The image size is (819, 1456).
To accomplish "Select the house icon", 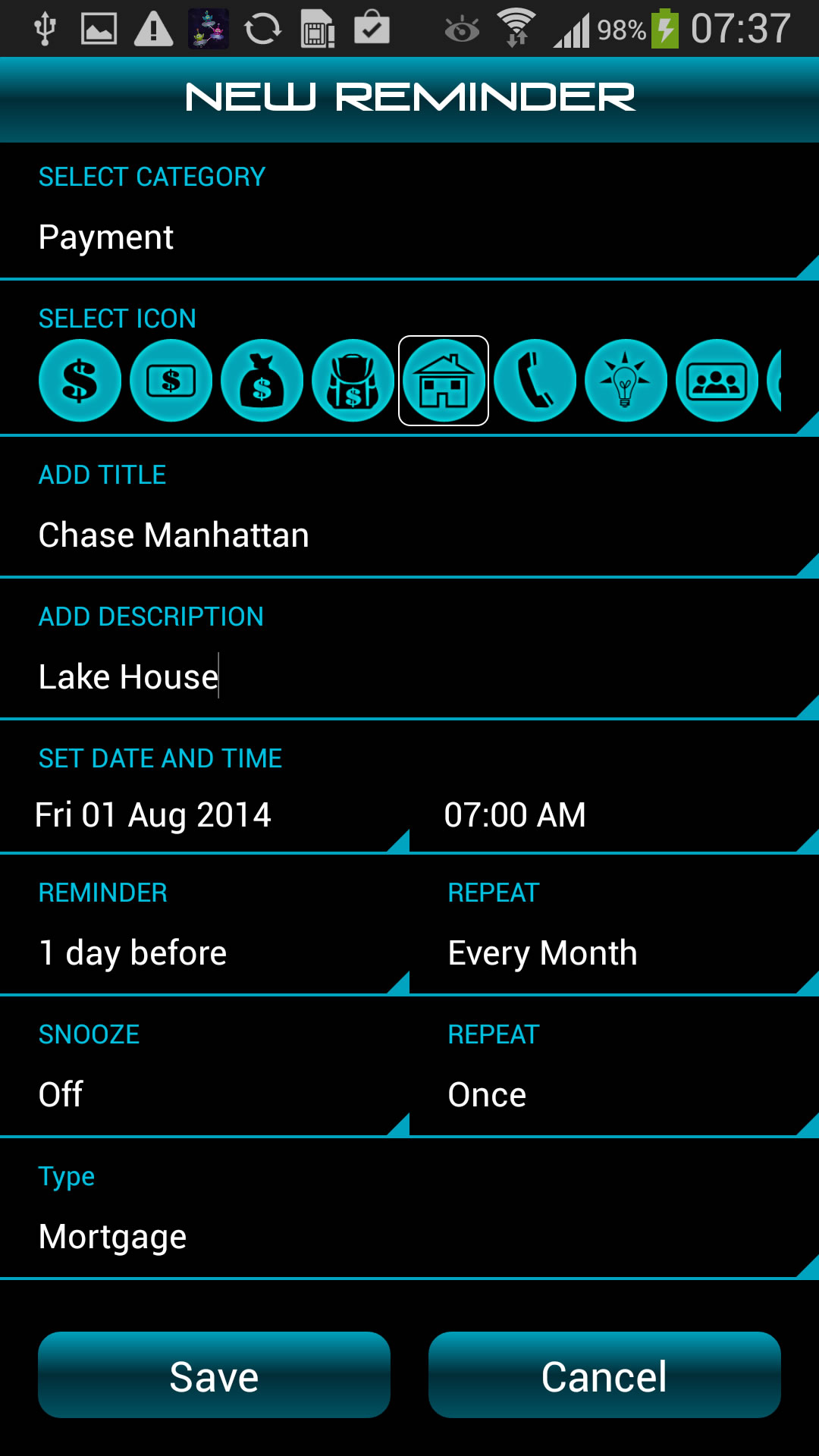I will coord(444,381).
